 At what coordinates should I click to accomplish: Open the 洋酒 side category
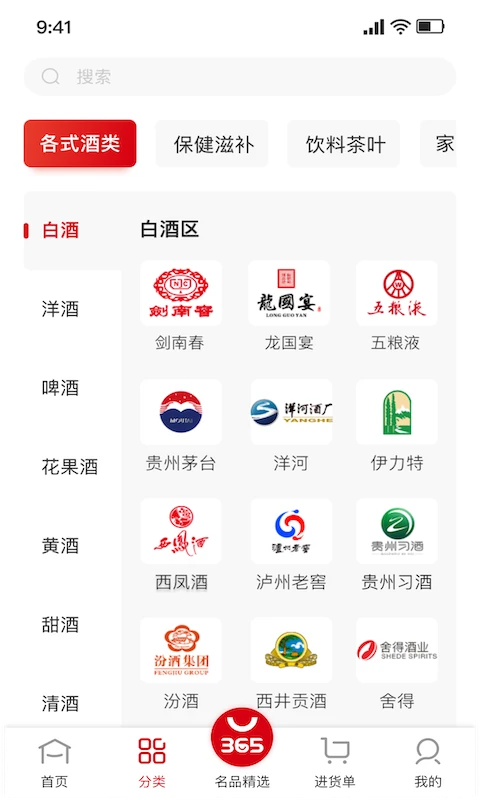[61, 309]
